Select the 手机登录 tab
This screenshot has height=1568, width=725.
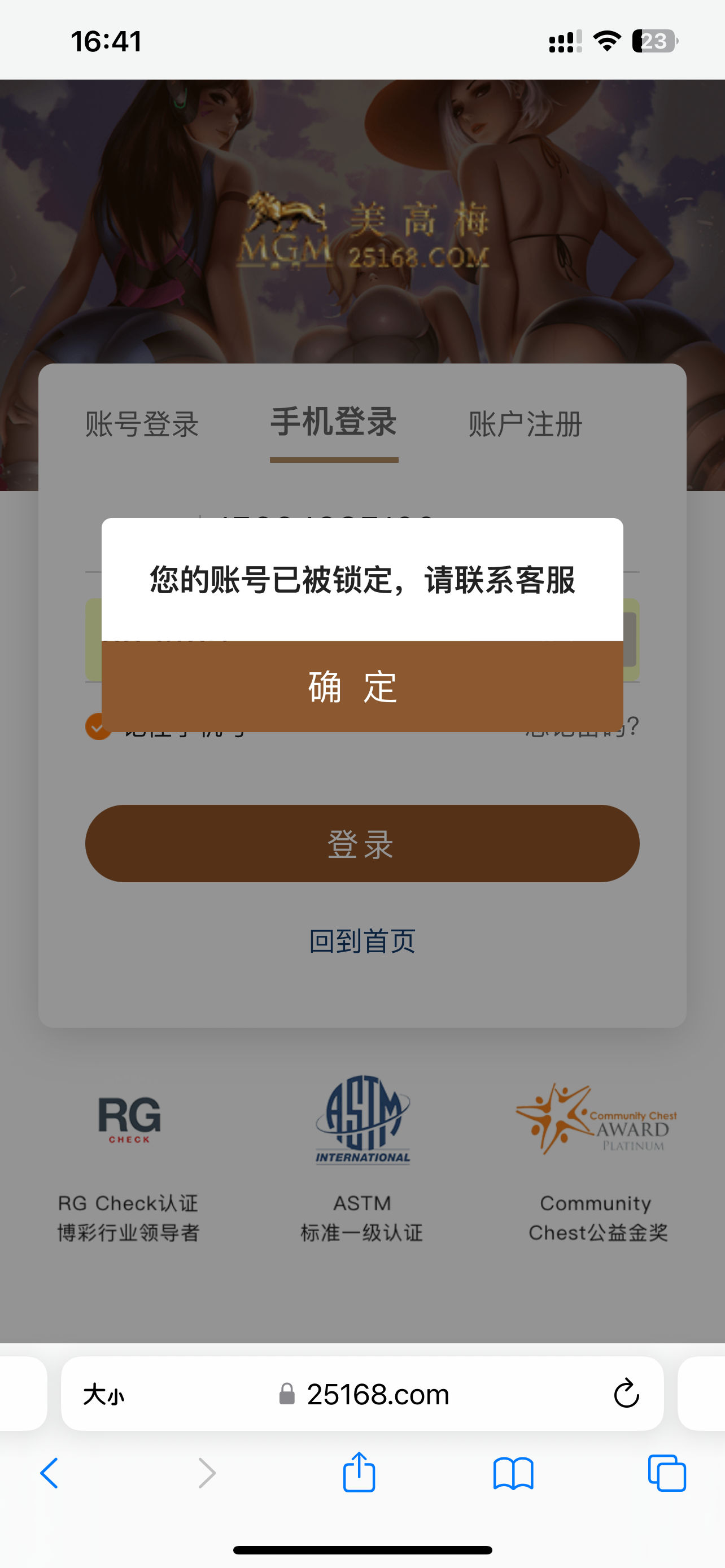click(x=334, y=422)
